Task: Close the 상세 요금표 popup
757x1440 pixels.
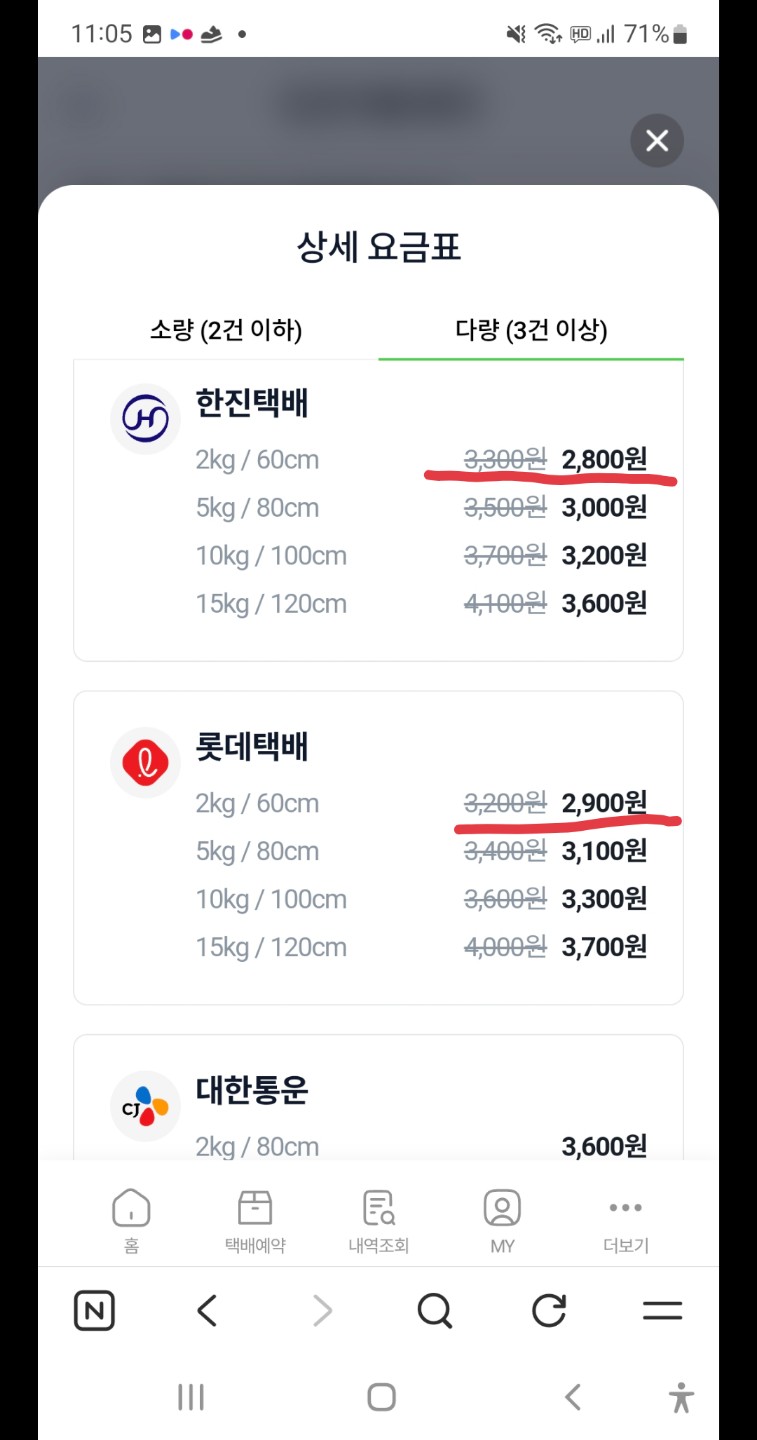Action: 657,141
